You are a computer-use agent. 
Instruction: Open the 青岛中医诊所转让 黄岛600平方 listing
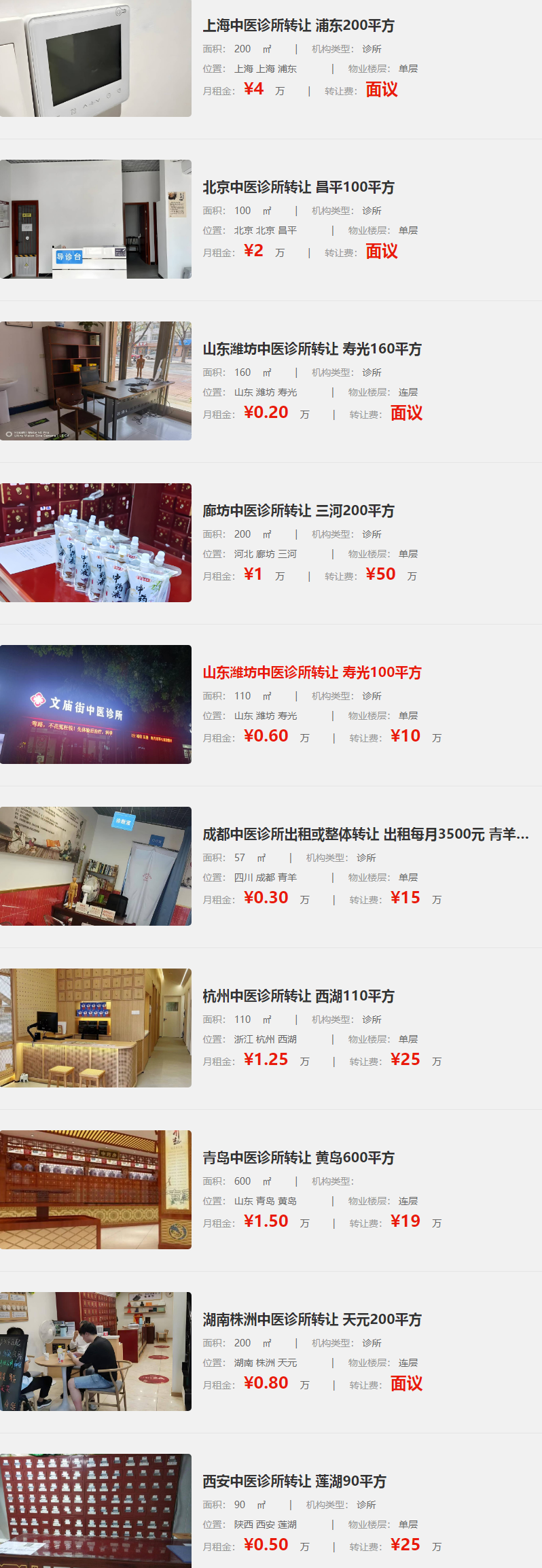coord(298,1158)
